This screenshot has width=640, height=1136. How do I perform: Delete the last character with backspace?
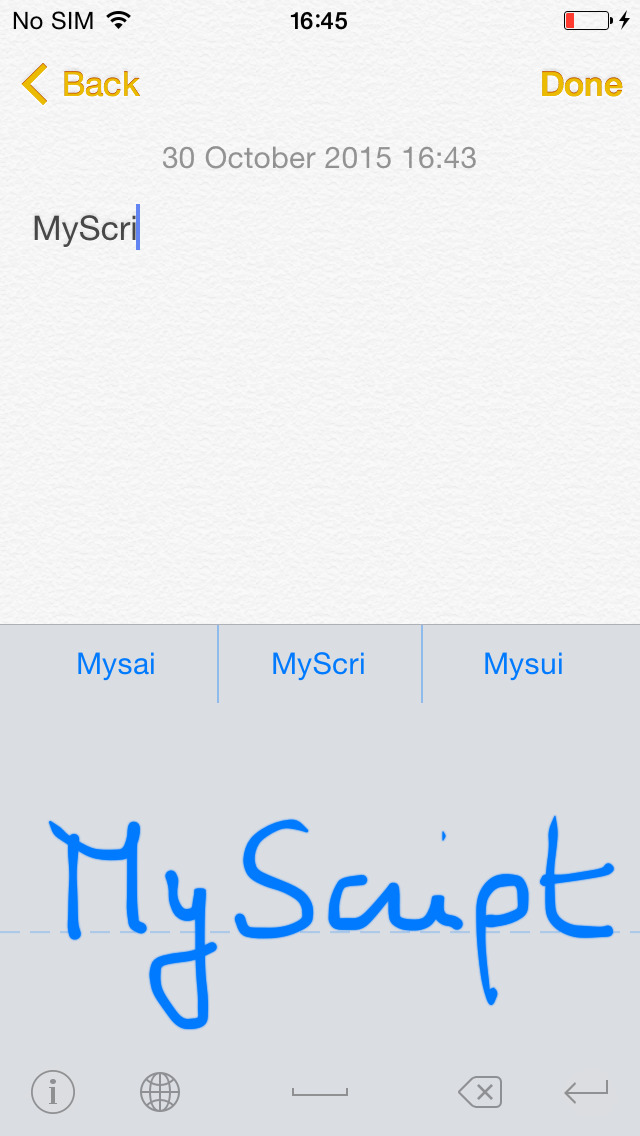(480, 1091)
